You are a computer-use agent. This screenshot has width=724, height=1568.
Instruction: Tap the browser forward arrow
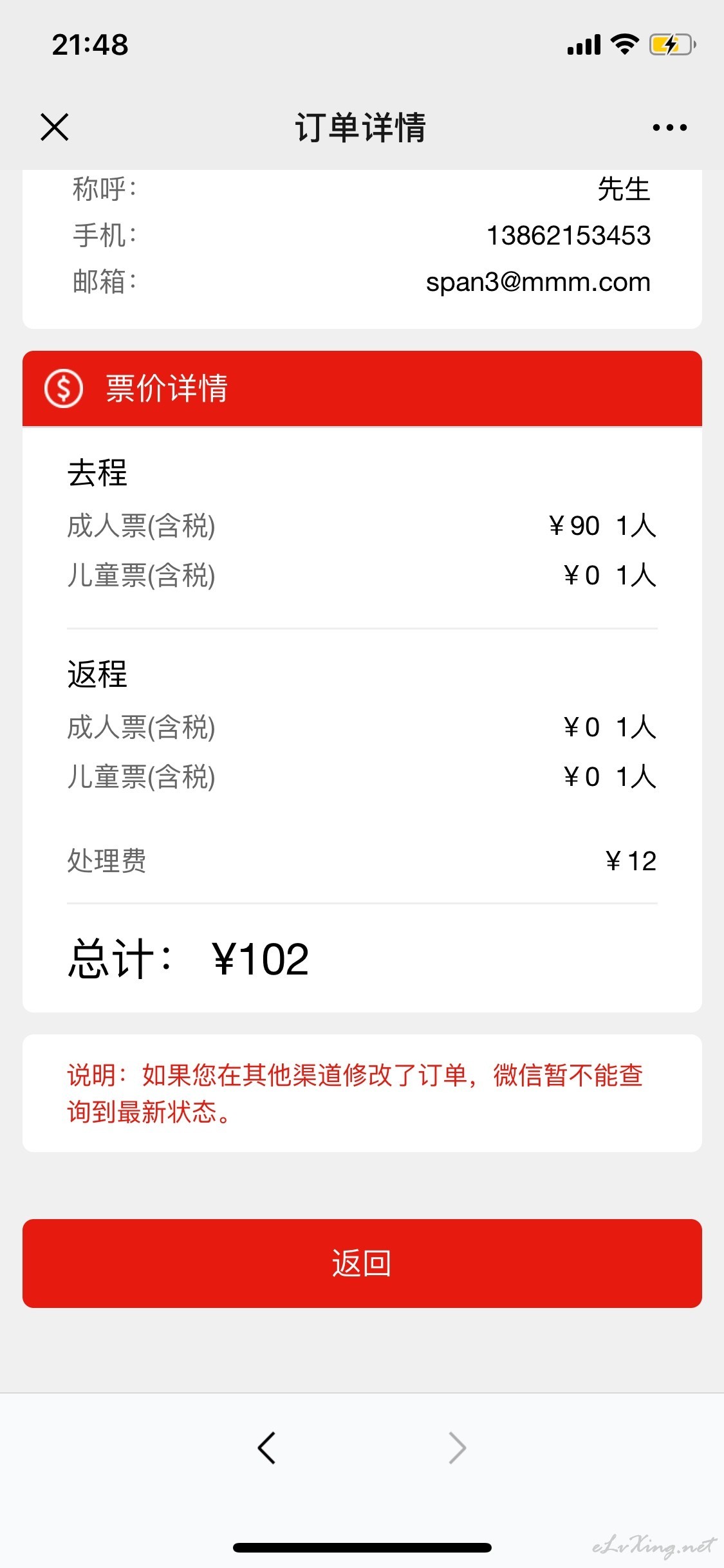pos(457,1448)
